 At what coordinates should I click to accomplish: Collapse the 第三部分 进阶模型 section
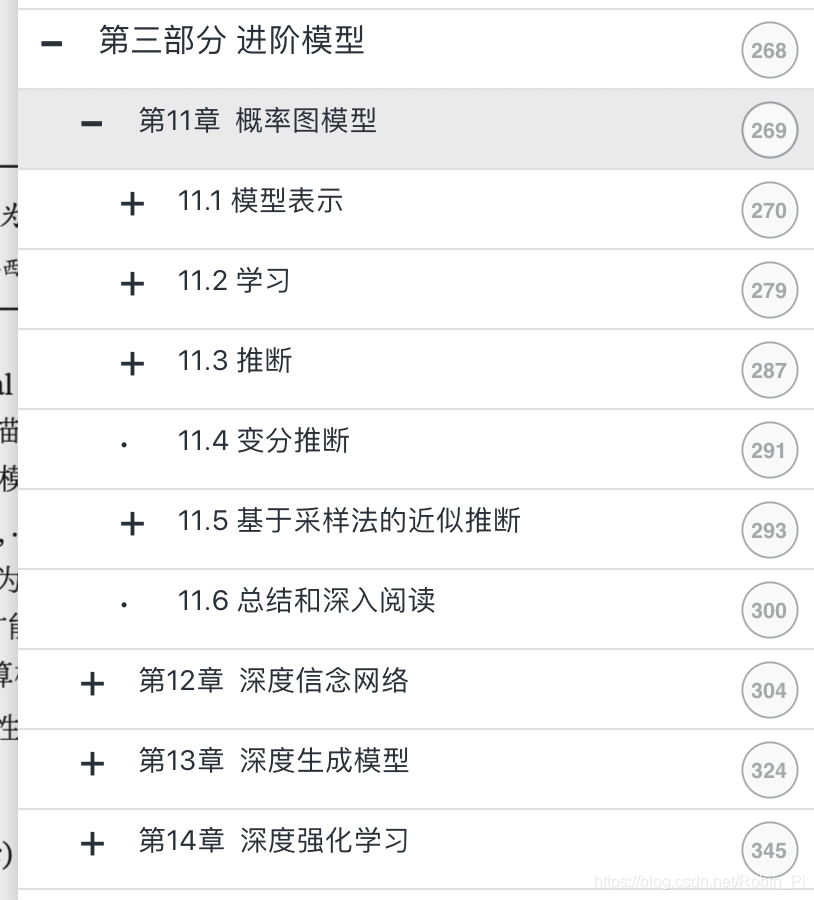pos(52,42)
